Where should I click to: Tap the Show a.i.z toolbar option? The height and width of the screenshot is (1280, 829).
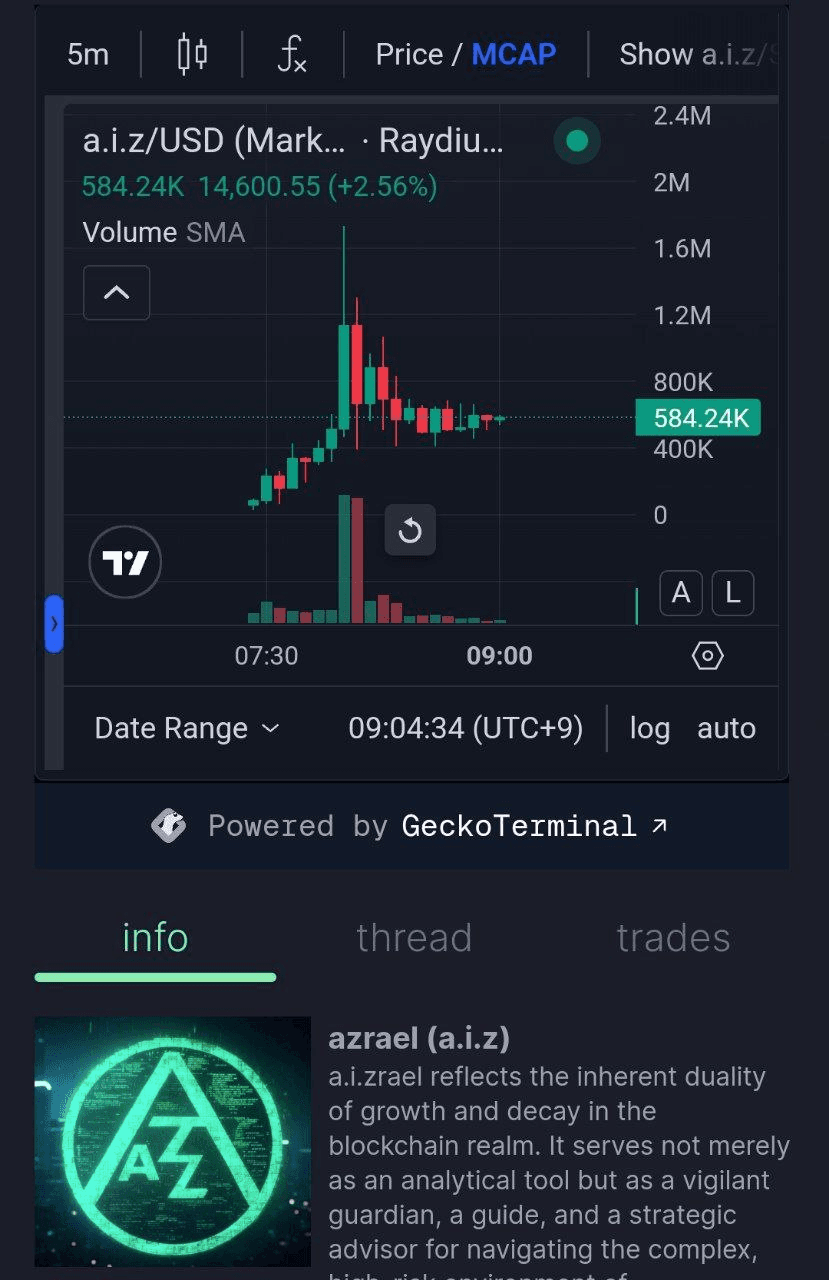coord(696,54)
